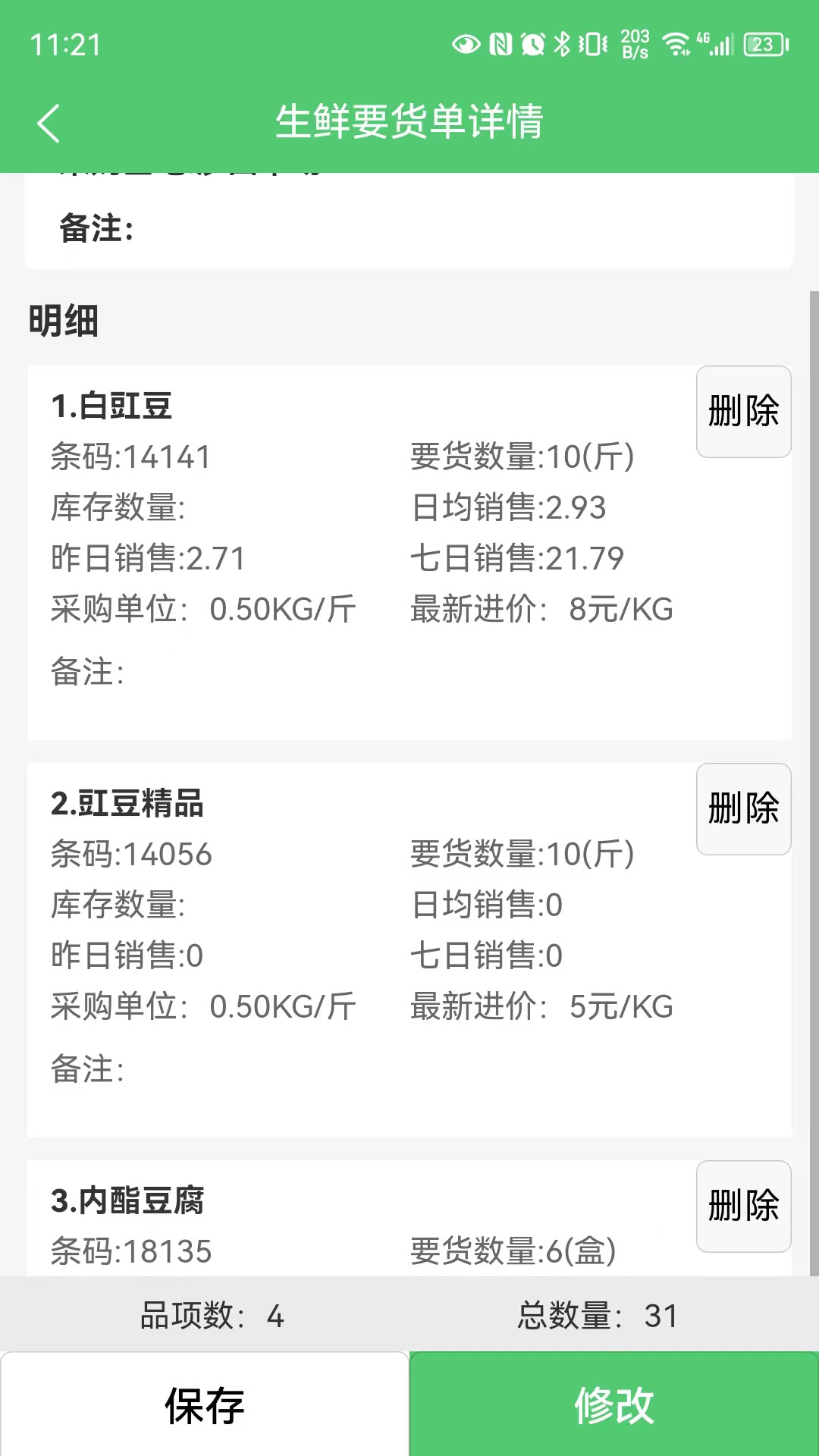Tap the 修改 button
The height and width of the screenshot is (1456, 819).
point(614,1404)
